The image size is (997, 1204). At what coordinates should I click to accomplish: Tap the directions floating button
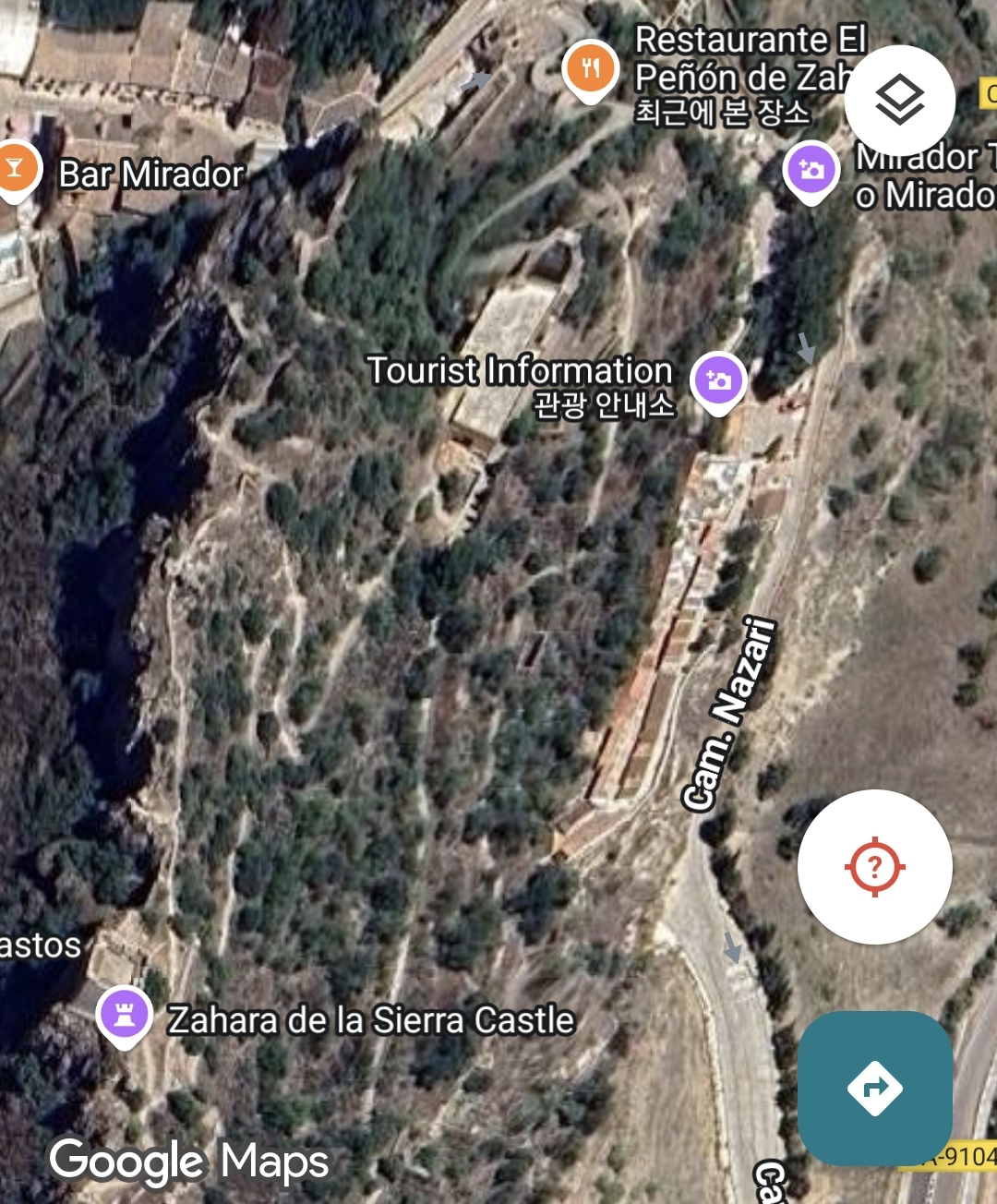pyautogui.click(x=874, y=1088)
